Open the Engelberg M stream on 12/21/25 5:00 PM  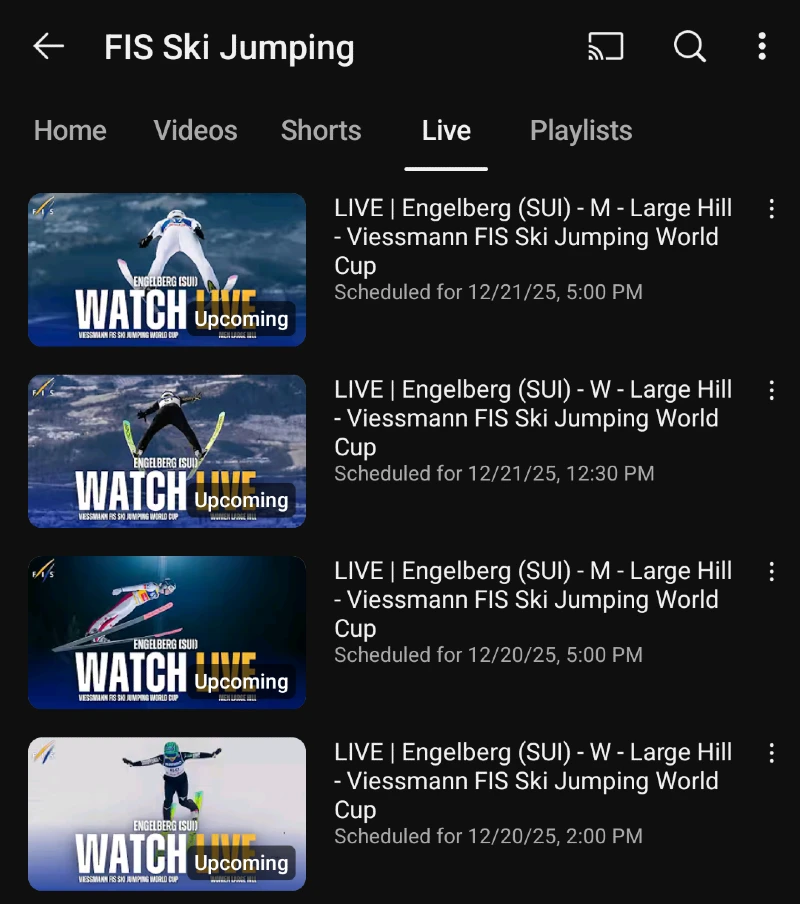pos(167,270)
